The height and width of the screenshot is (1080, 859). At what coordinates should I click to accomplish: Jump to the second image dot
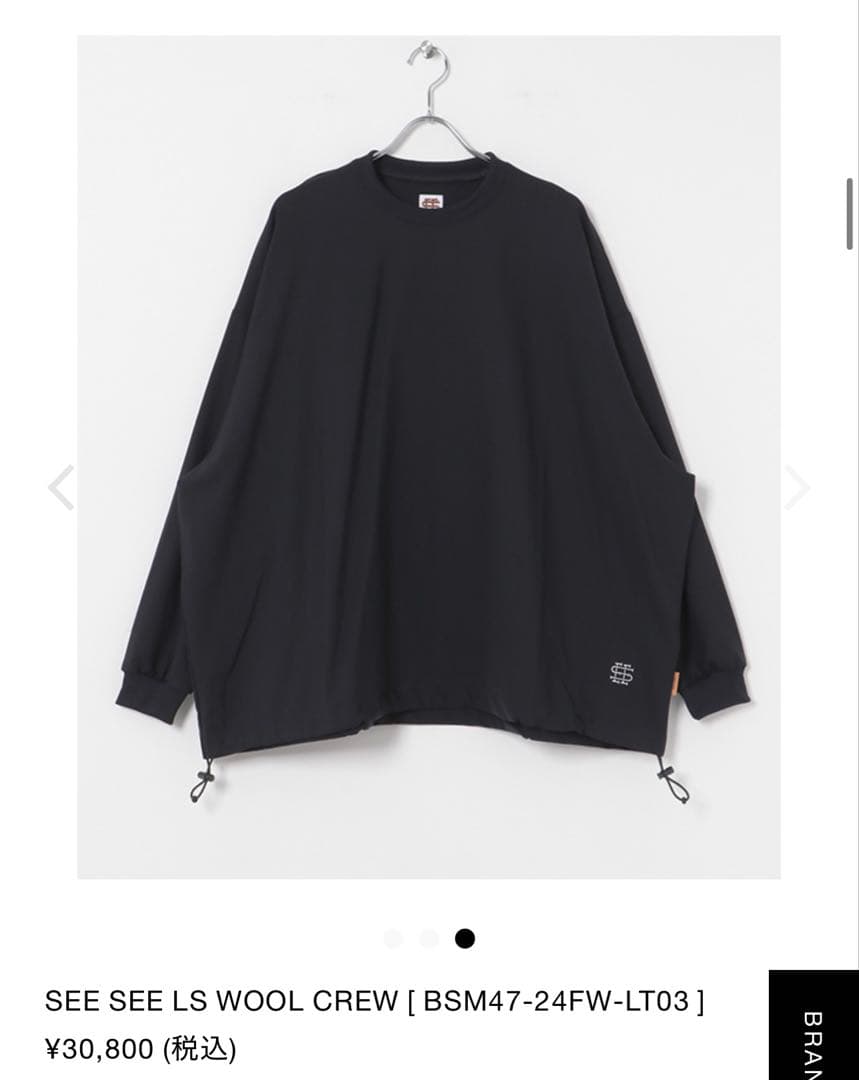pyautogui.click(x=429, y=938)
